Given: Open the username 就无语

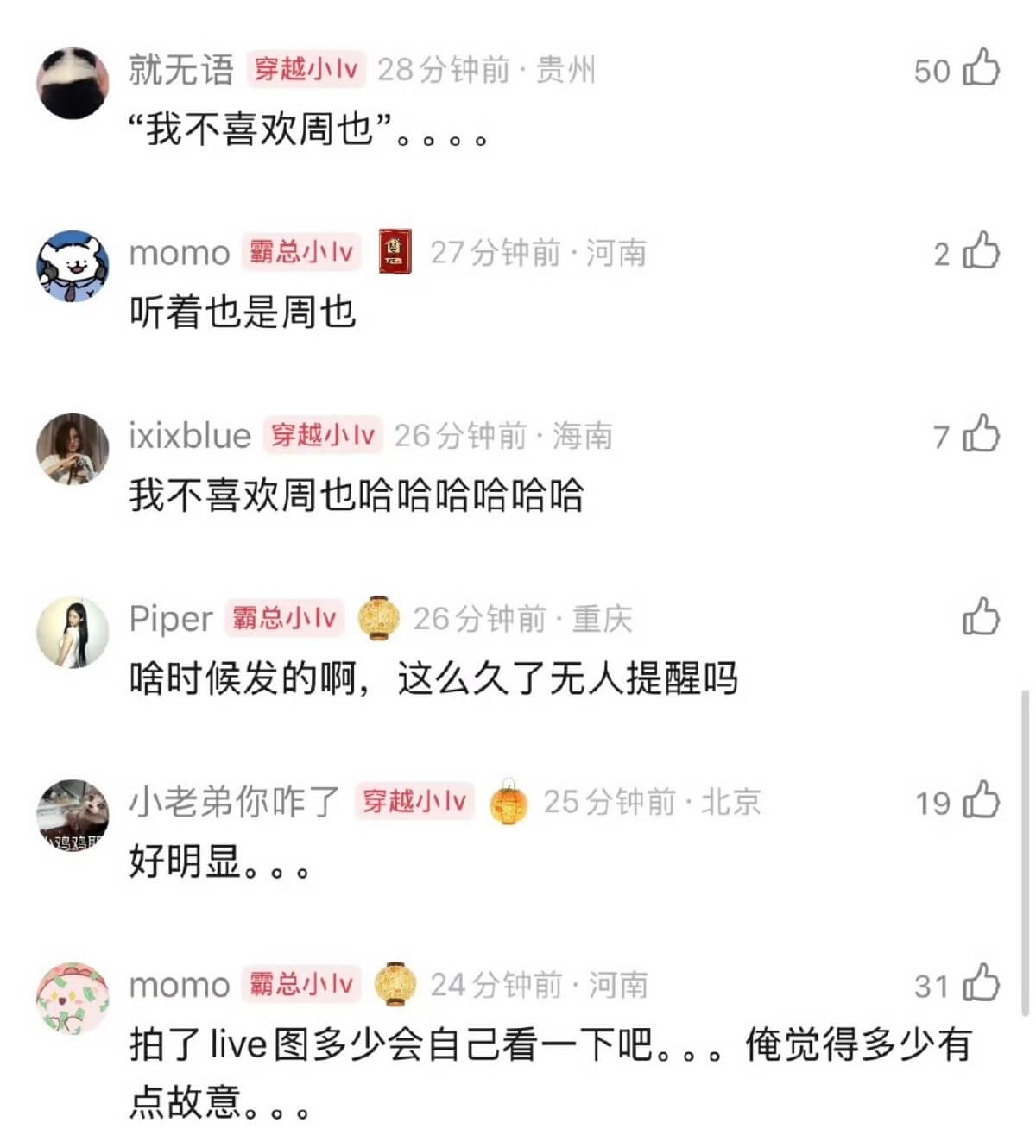Looking at the screenshot, I should [181, 70].
